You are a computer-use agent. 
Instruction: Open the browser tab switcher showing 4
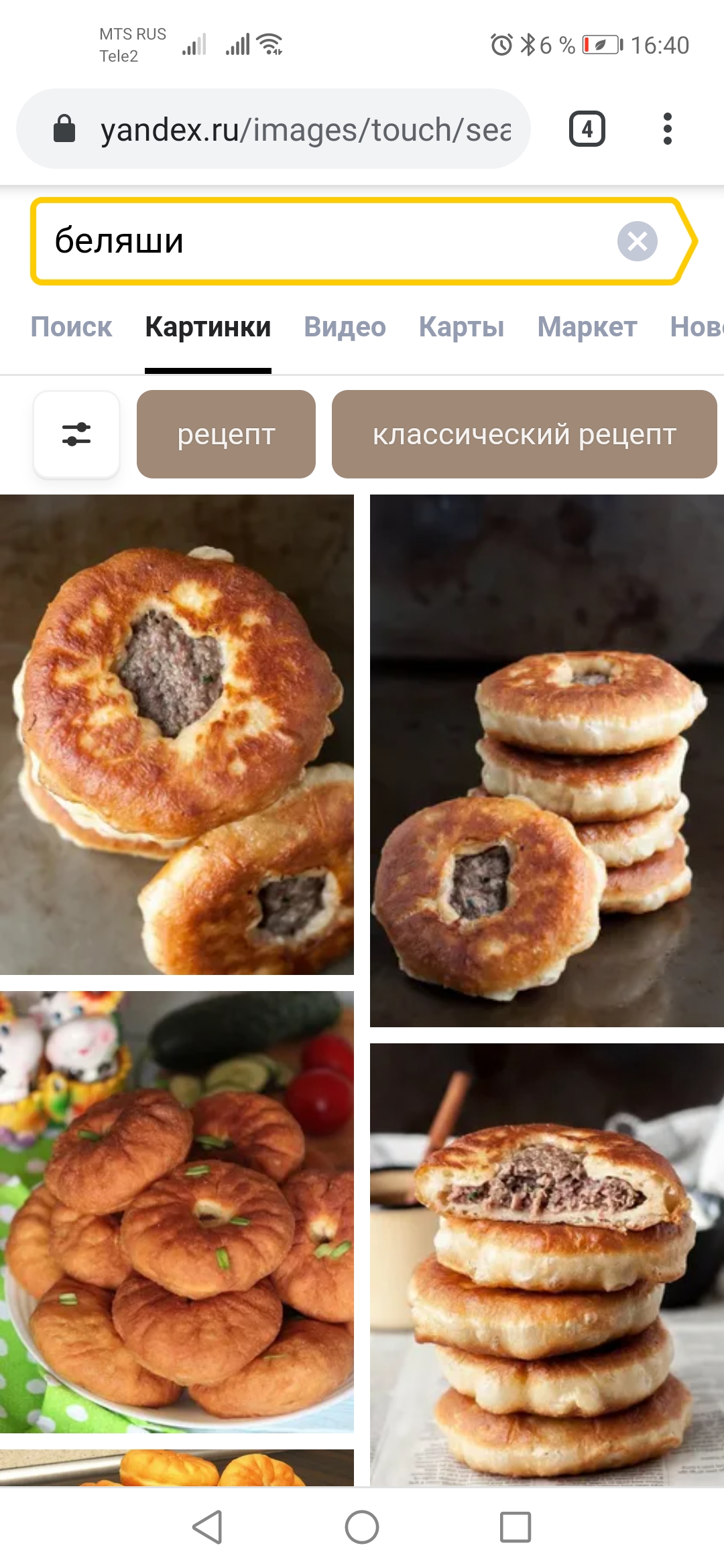pos(587,129)
